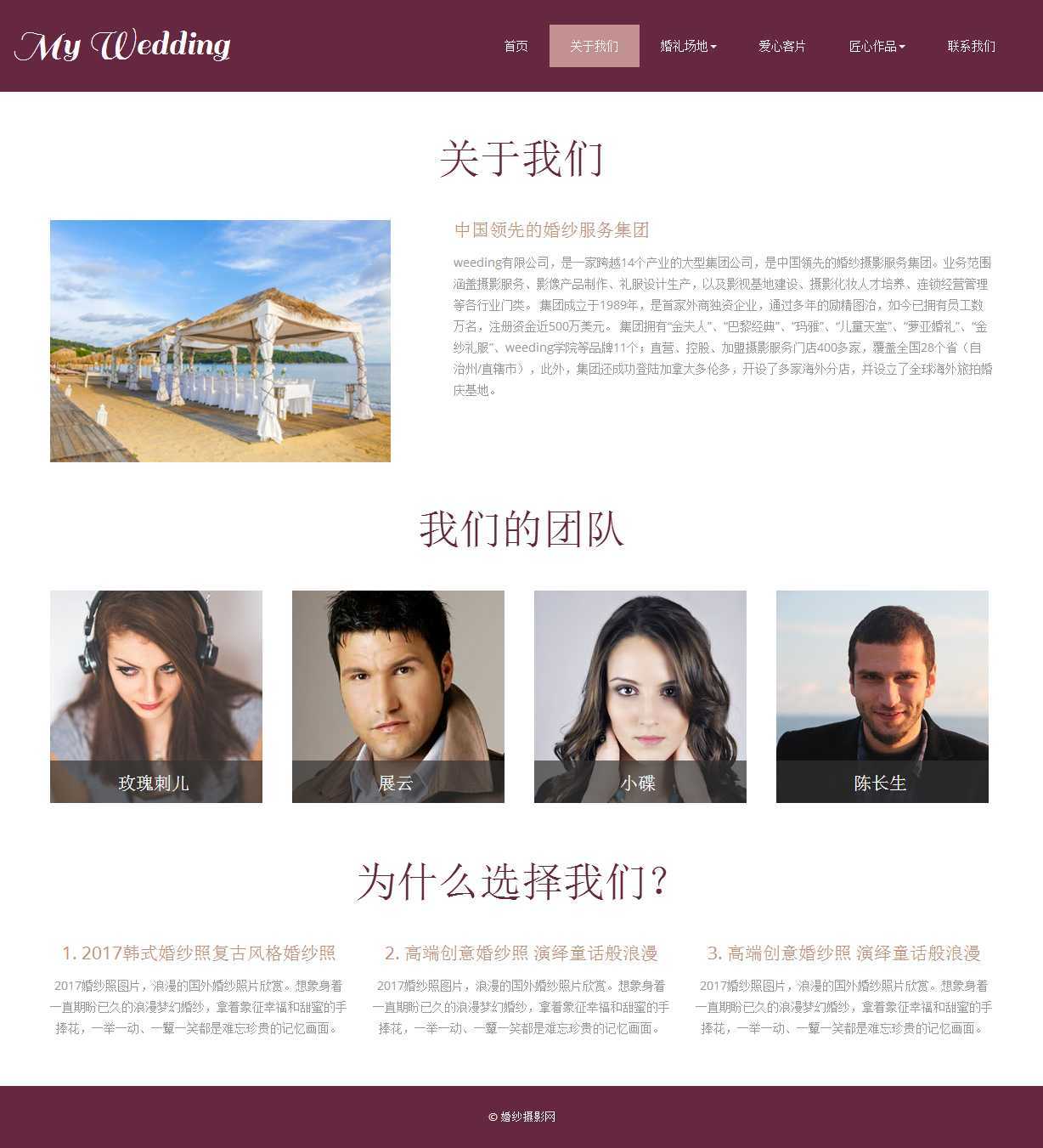View team member 小碟 profile
Viewport: 1043px width, 1148px height.
[640, 697]
